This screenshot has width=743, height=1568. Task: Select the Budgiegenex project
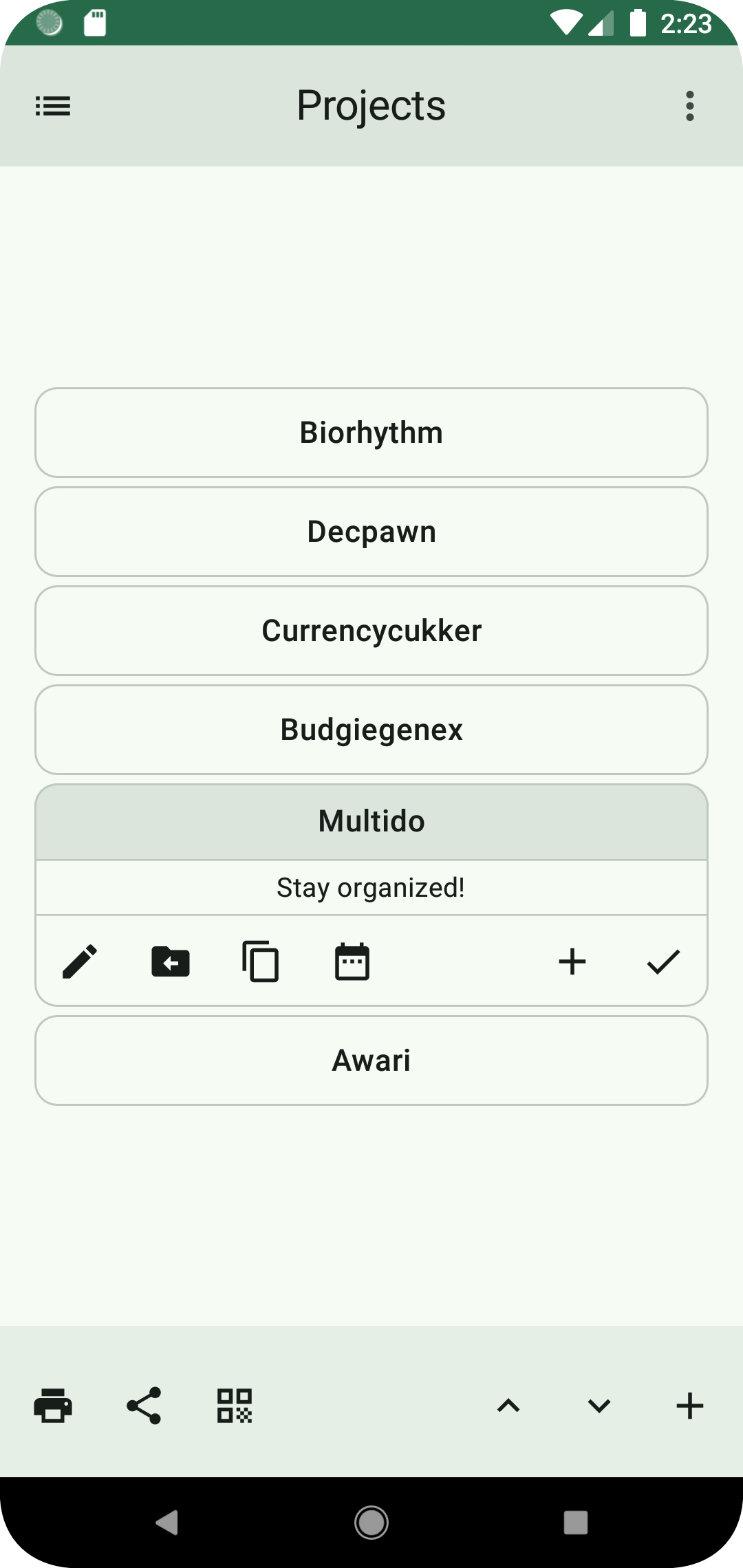click(371, 730)
